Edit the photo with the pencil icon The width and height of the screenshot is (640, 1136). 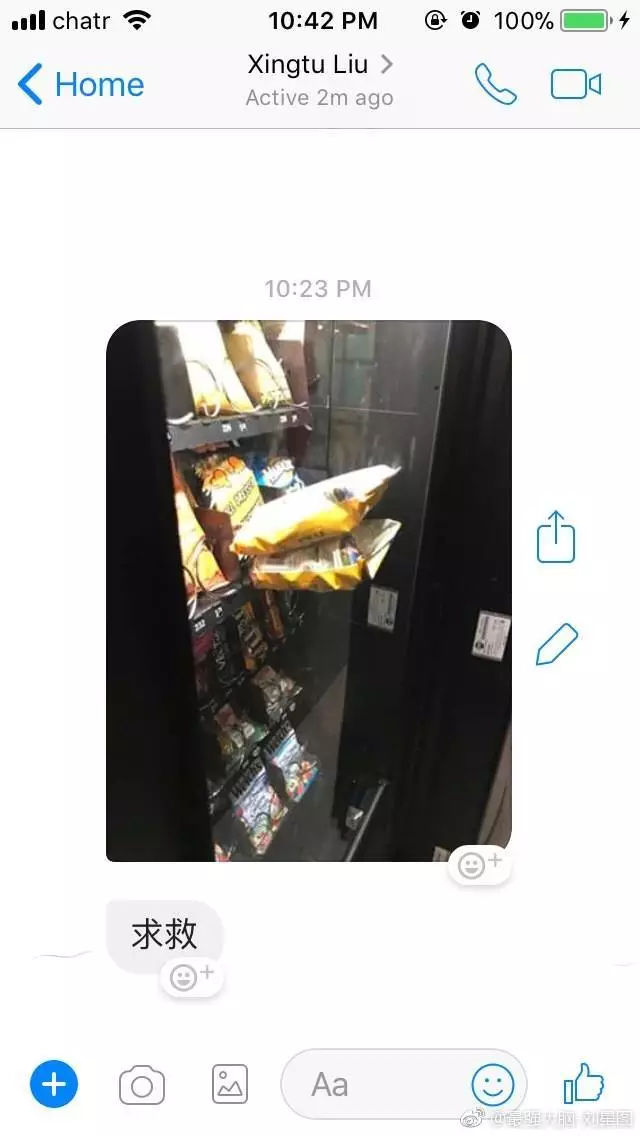[x=557, y=645]
